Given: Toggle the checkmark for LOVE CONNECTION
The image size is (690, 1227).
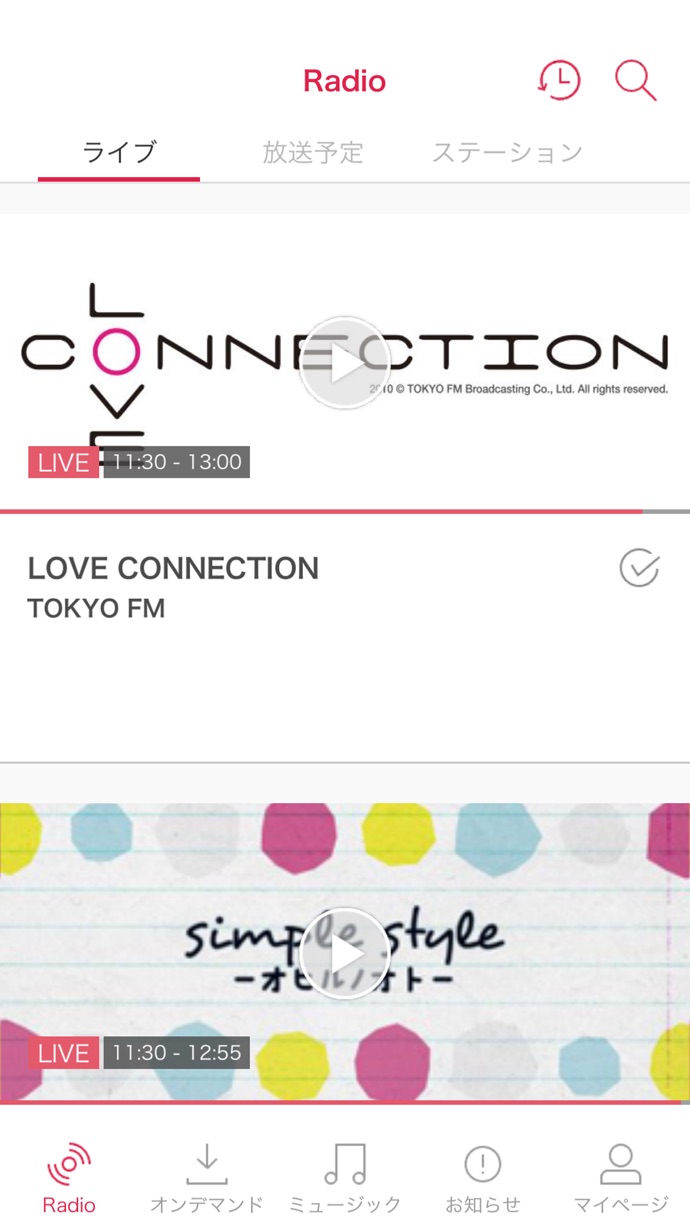Looking at the screenshot, I should point(639,568).
